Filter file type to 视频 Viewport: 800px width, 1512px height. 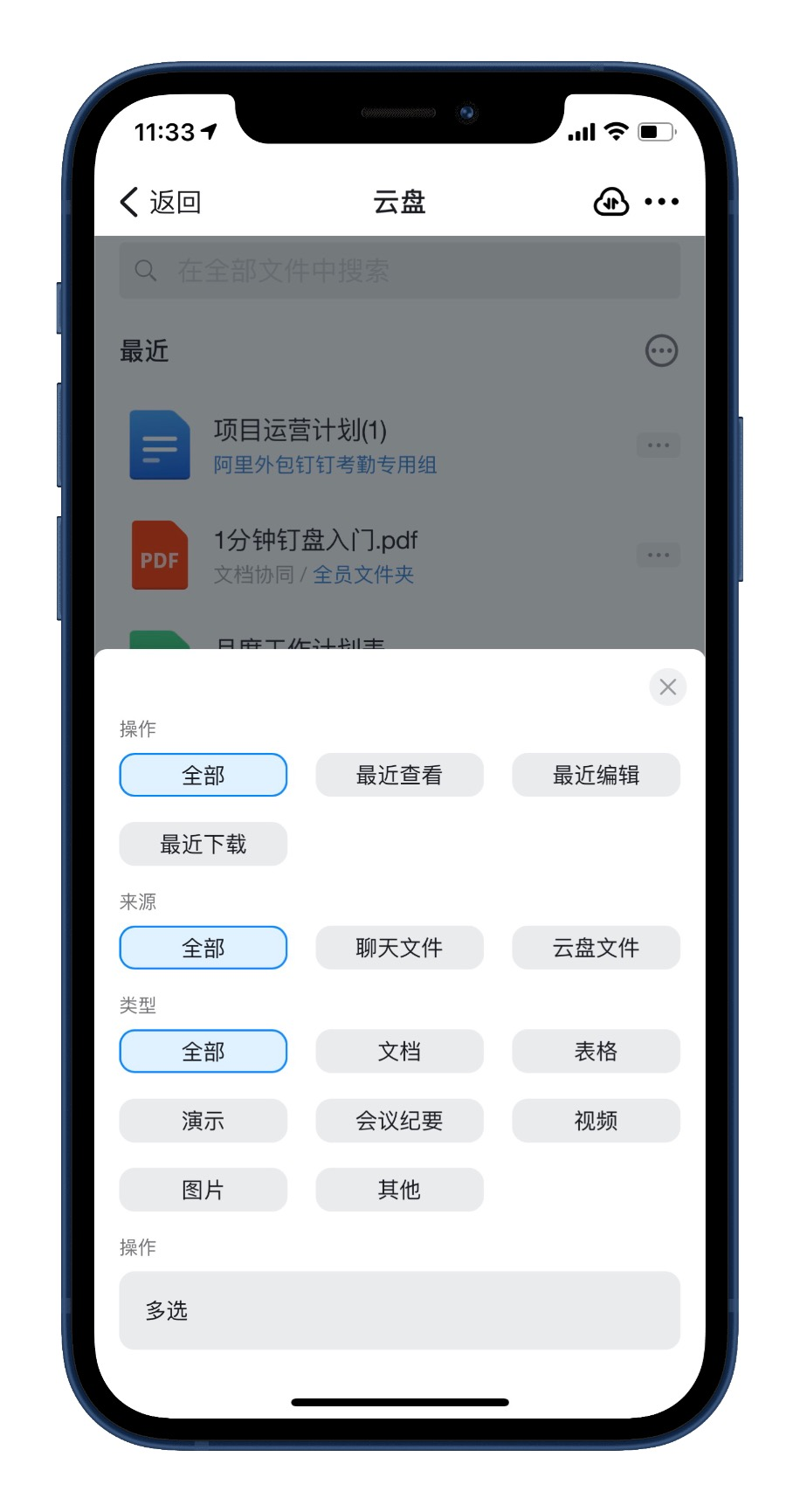tap(596, 1121)
